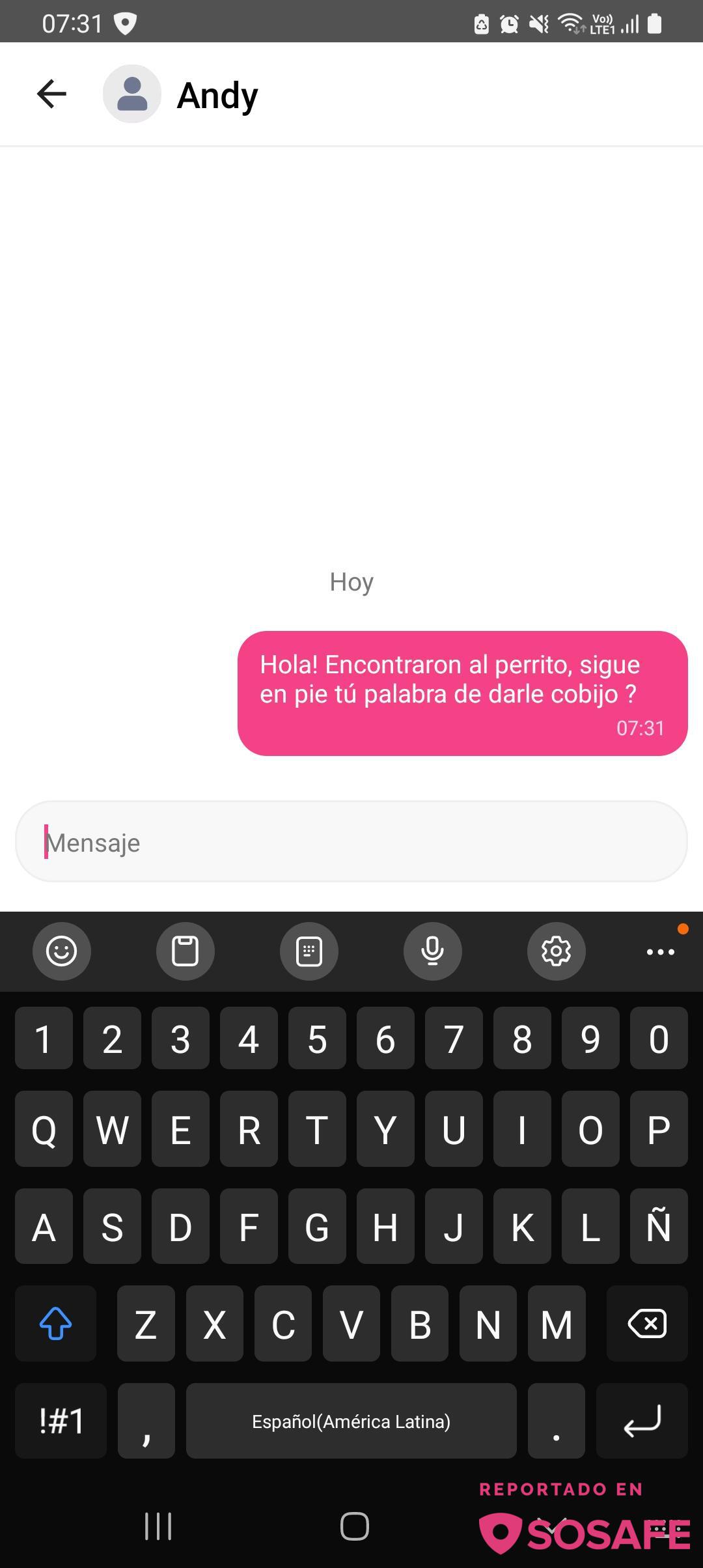Image resolution: width=703 pixels, height=1568 pixels.
Task: Open Andy's profile avatar
Action: (x=132, y=94)
